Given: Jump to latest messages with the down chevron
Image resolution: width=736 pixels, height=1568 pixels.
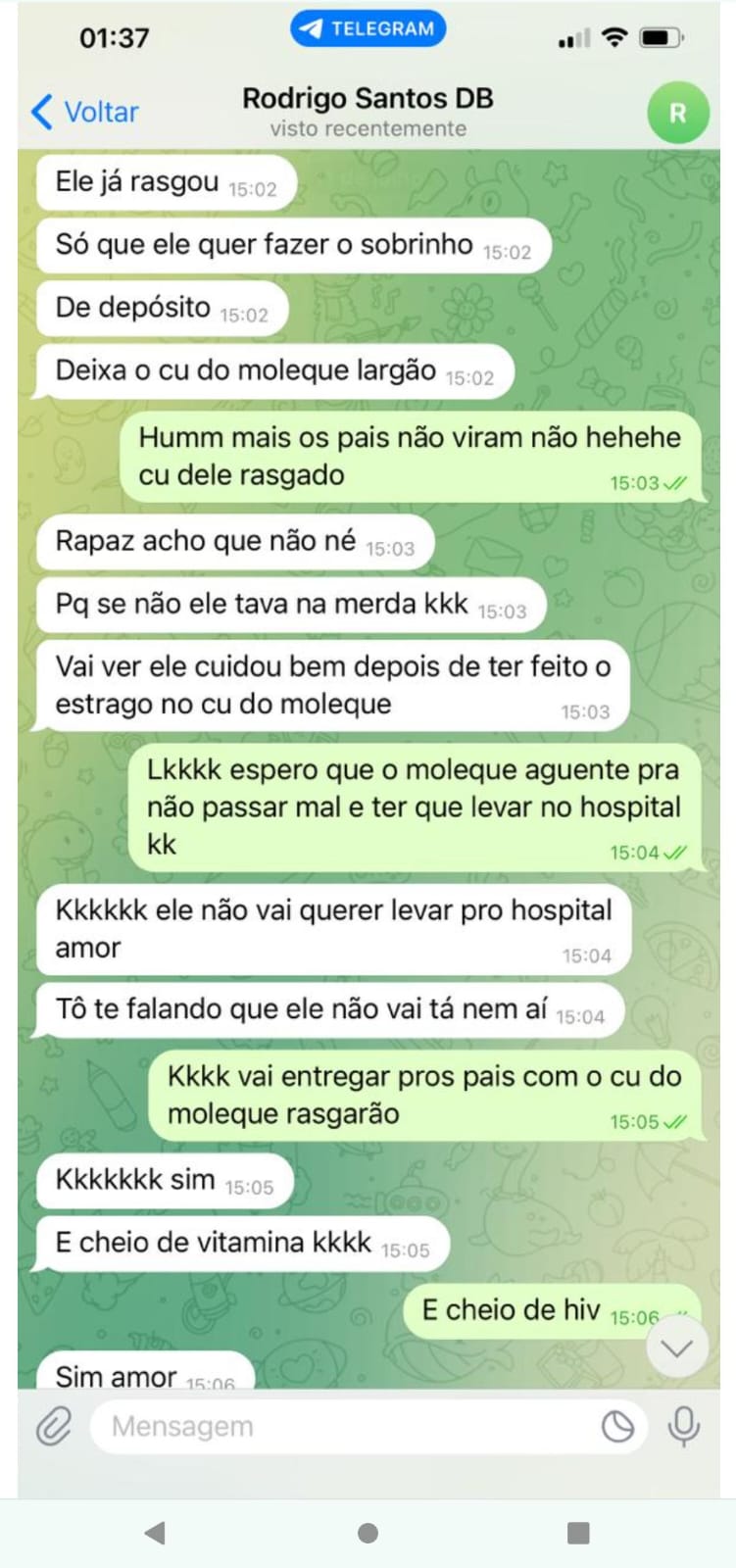Looking at the screenshot, I should tap(677, 1348).
